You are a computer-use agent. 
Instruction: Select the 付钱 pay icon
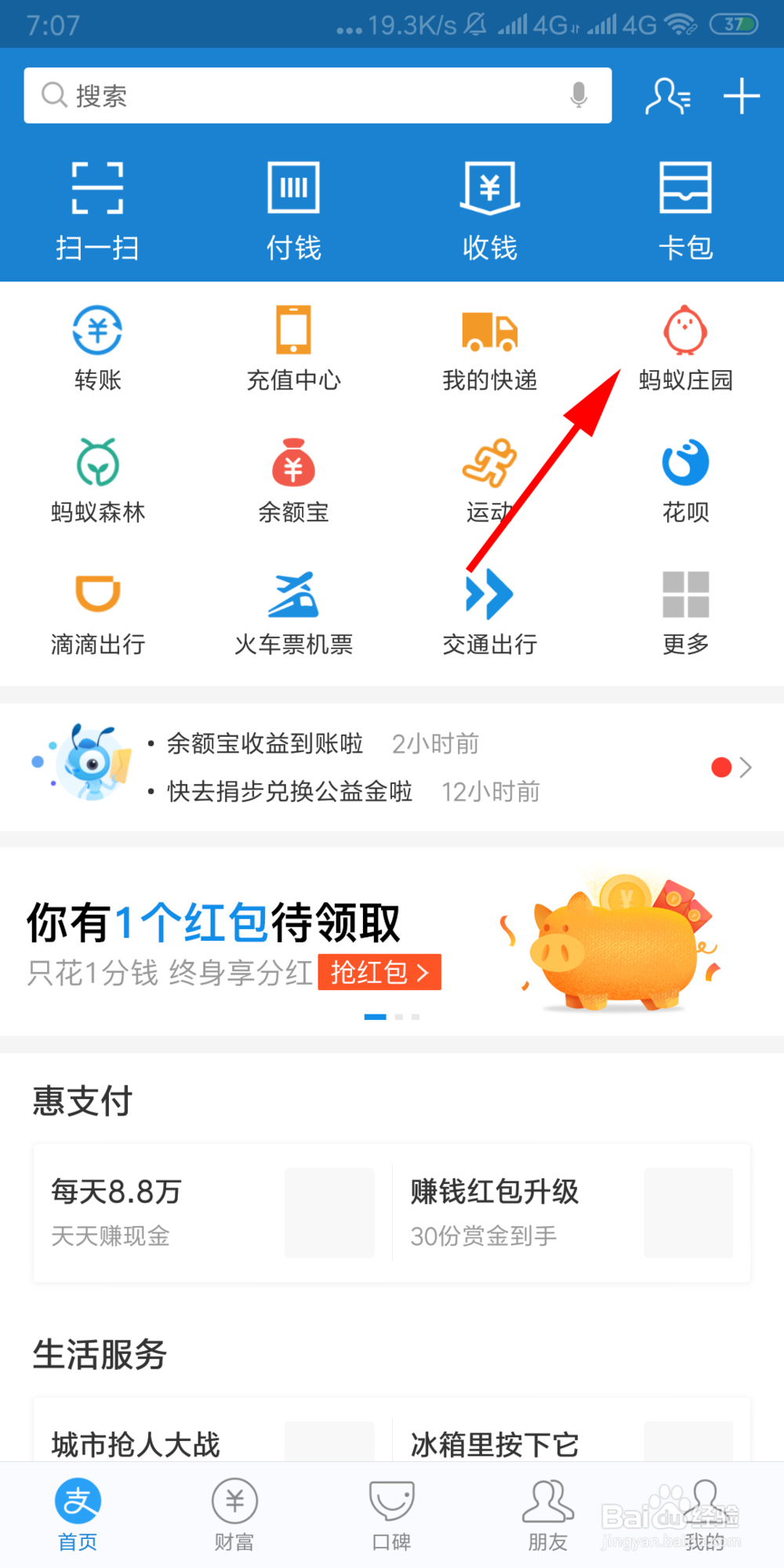pos(293,205)
